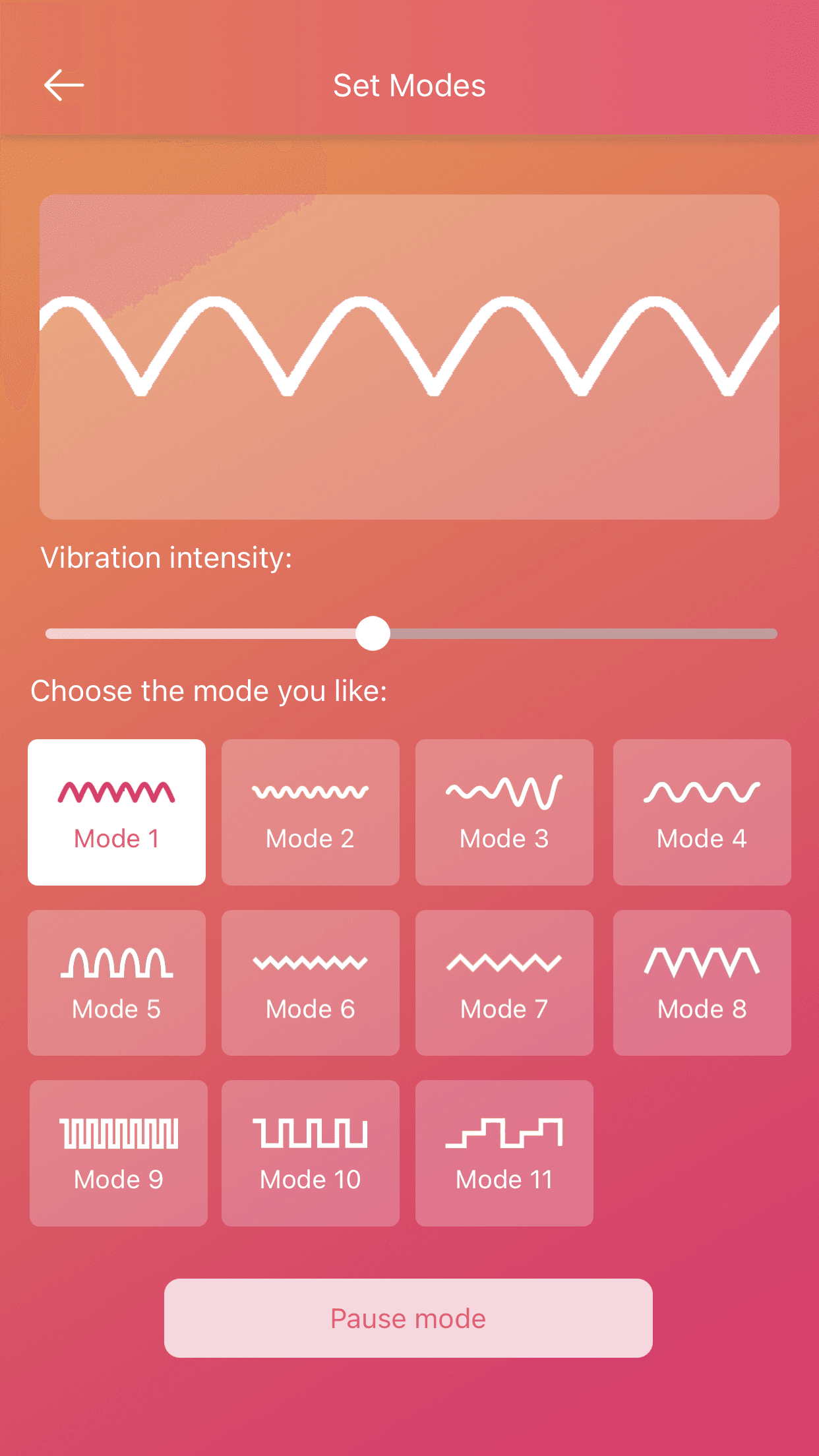Image resolution: width=819 pixels, height=1456 pixels.
Task: Select the currently active Mode 1 tile
Action: coord(117,811)
